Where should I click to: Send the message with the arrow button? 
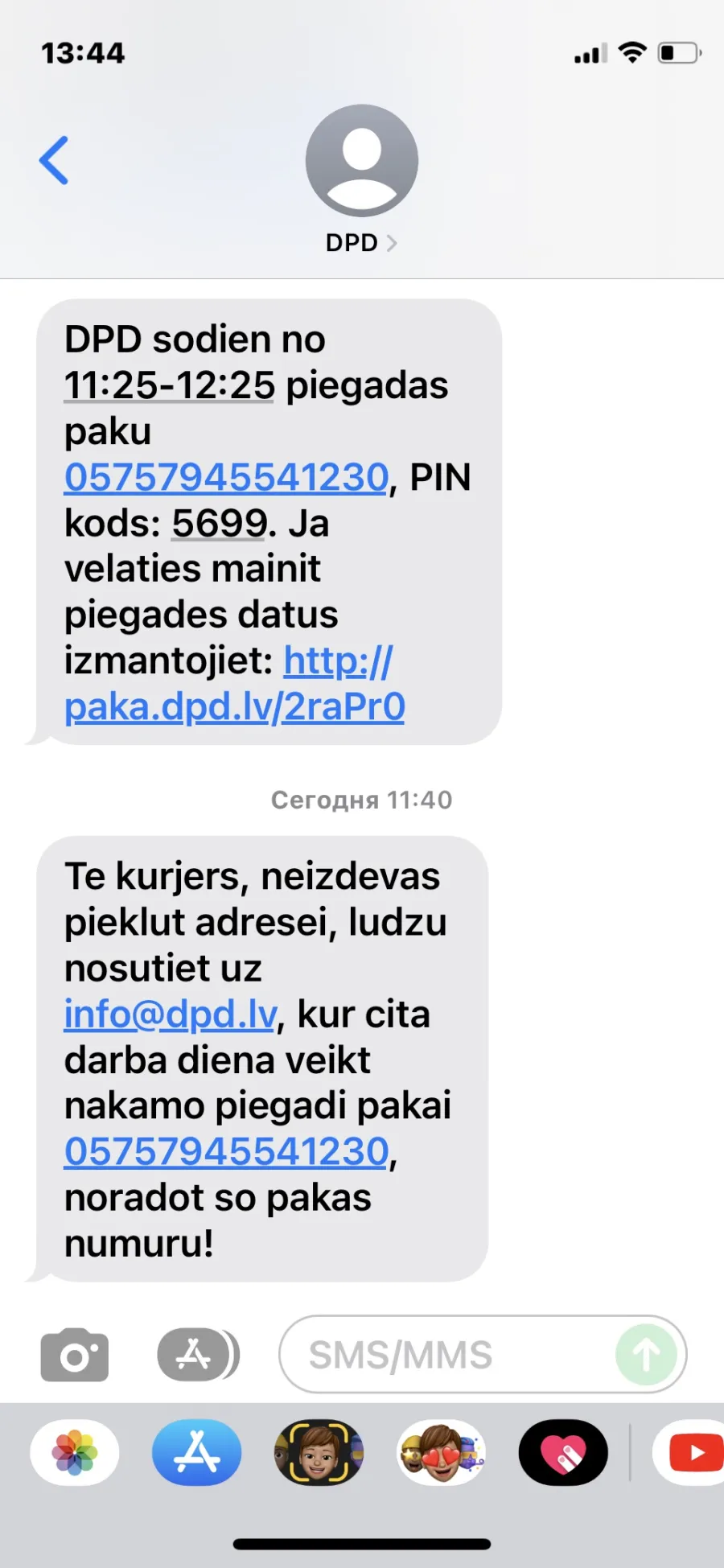[x=646, y=1355]
